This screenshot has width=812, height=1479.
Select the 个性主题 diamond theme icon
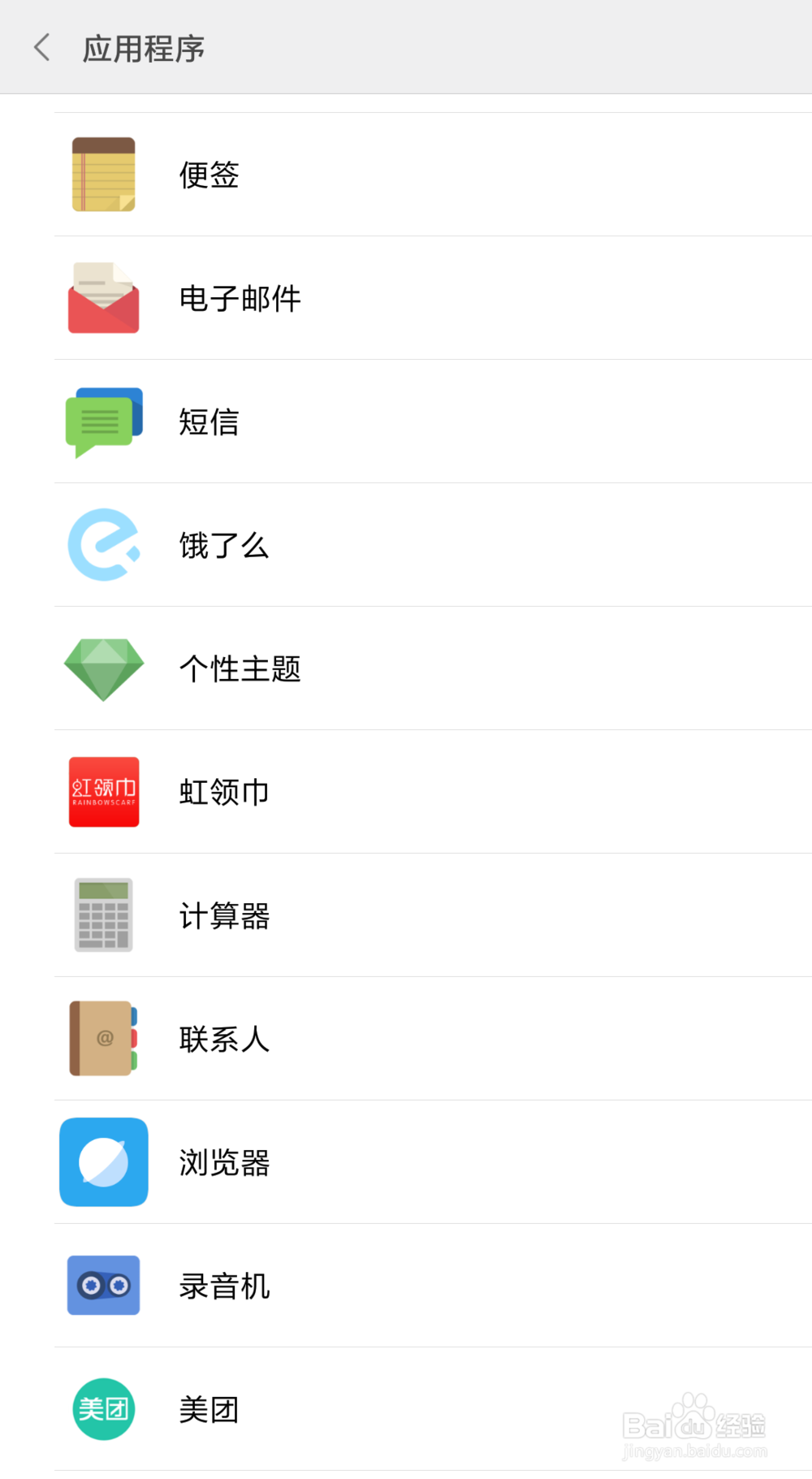(x=103, y=668)
